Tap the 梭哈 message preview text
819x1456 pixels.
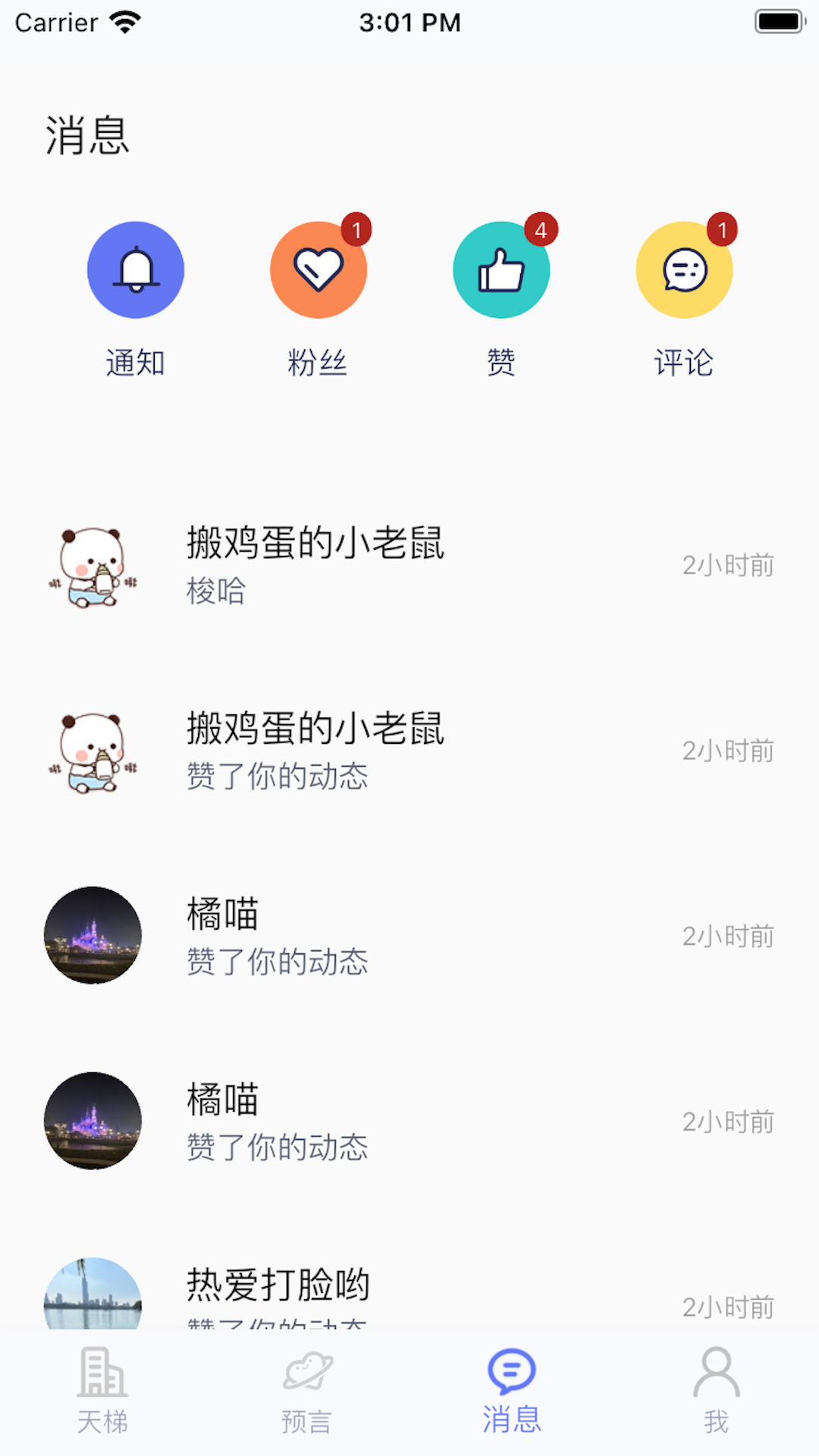[x=215, y=594]
